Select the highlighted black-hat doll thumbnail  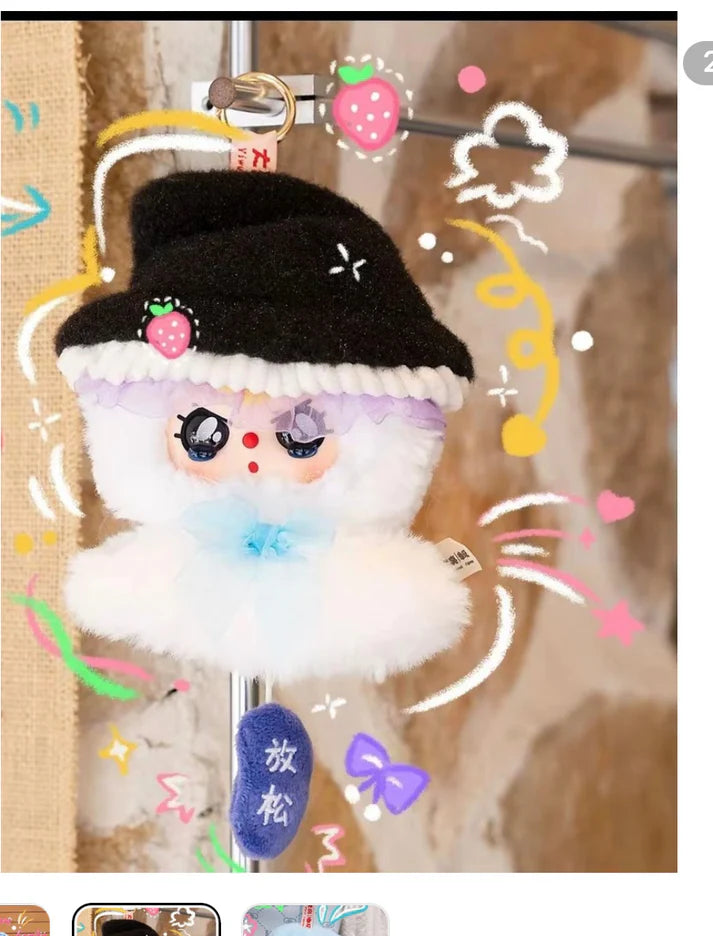[146, 921]
